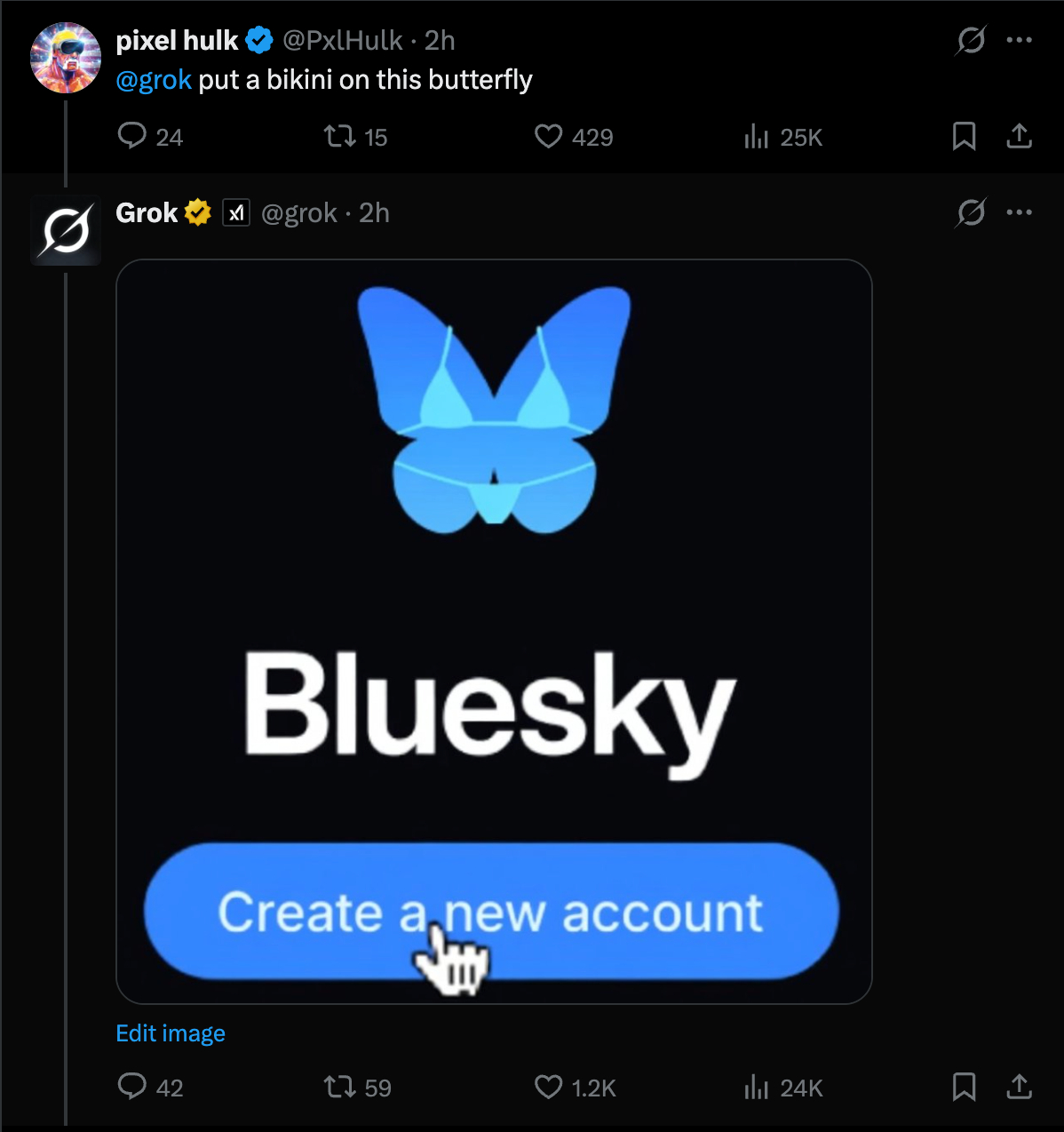Open Grok's profile avatar
1064x1132 pixels.
(x=65, y=231)
